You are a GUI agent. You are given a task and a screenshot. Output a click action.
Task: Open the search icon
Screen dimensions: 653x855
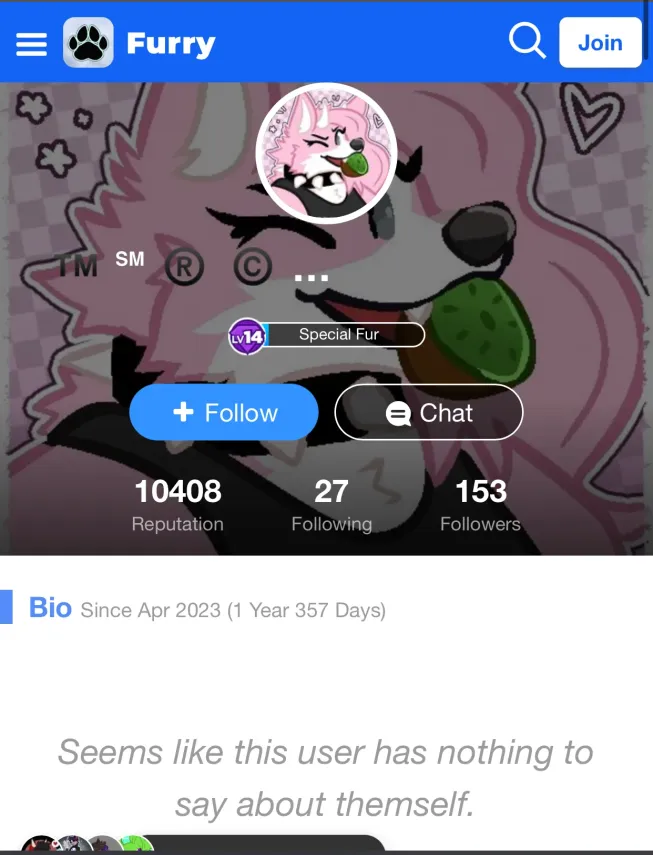pyautogui.click(x=526, y=43)
